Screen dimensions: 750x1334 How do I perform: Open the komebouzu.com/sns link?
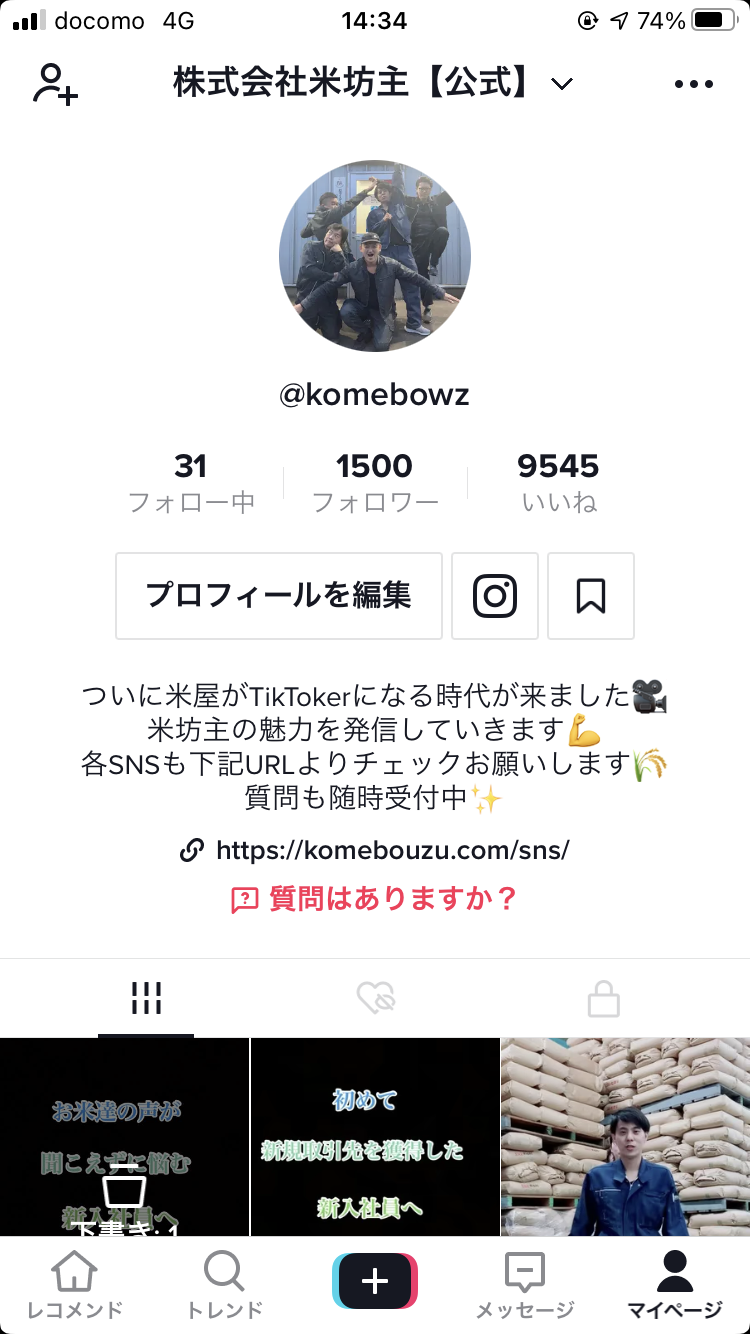click(374, 851)
